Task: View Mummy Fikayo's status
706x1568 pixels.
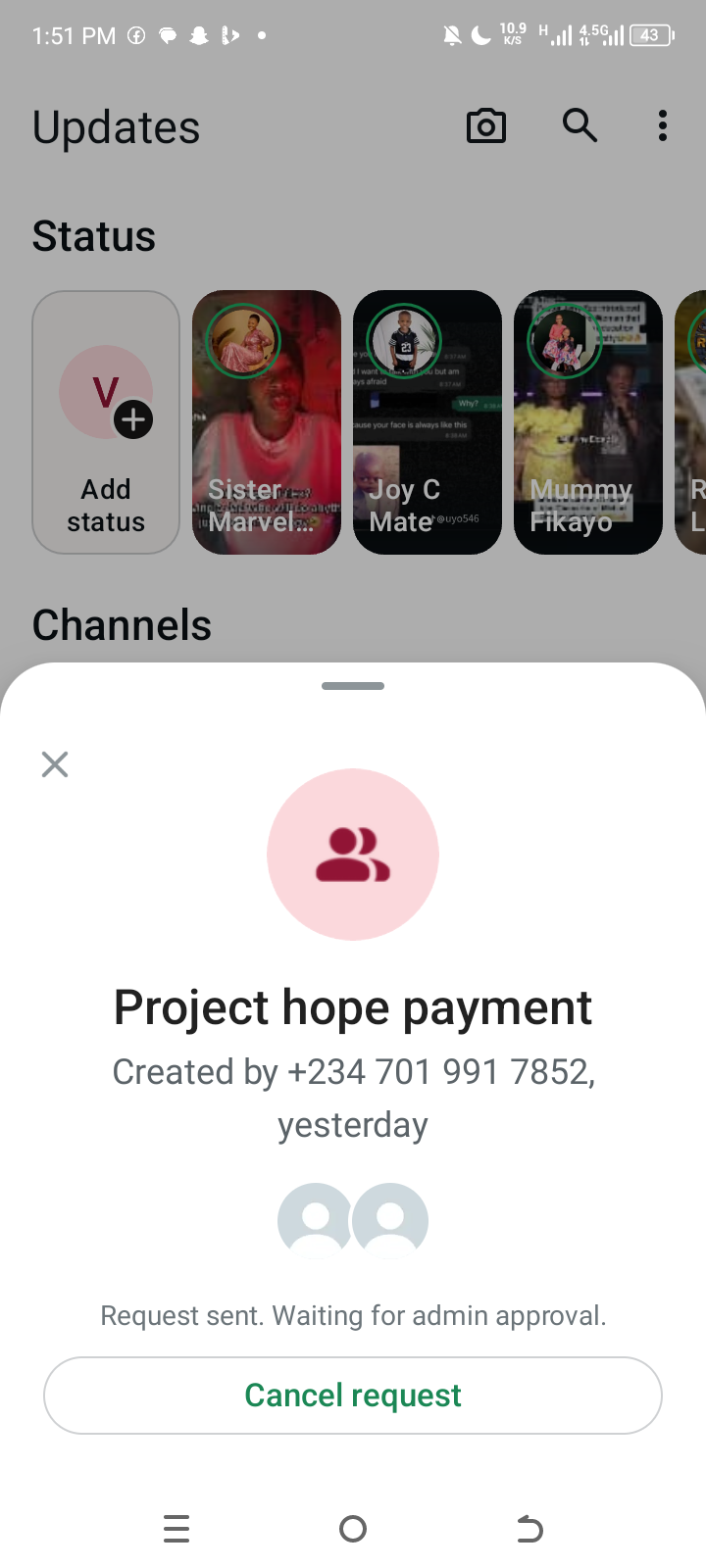Action: [588, 421]
